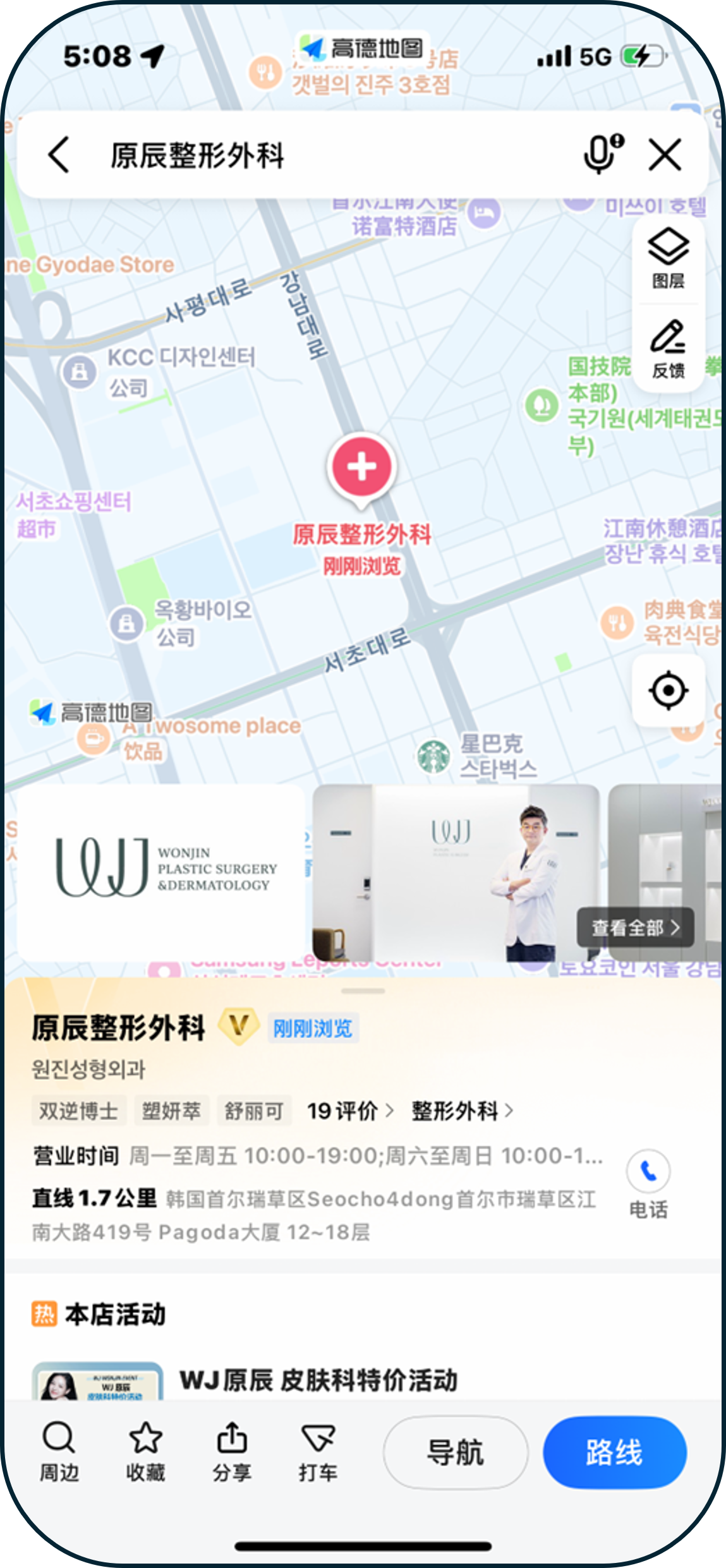Search nearby with 周边
The height and width of the screenshot is (1568, 726).
[59, 1451]
